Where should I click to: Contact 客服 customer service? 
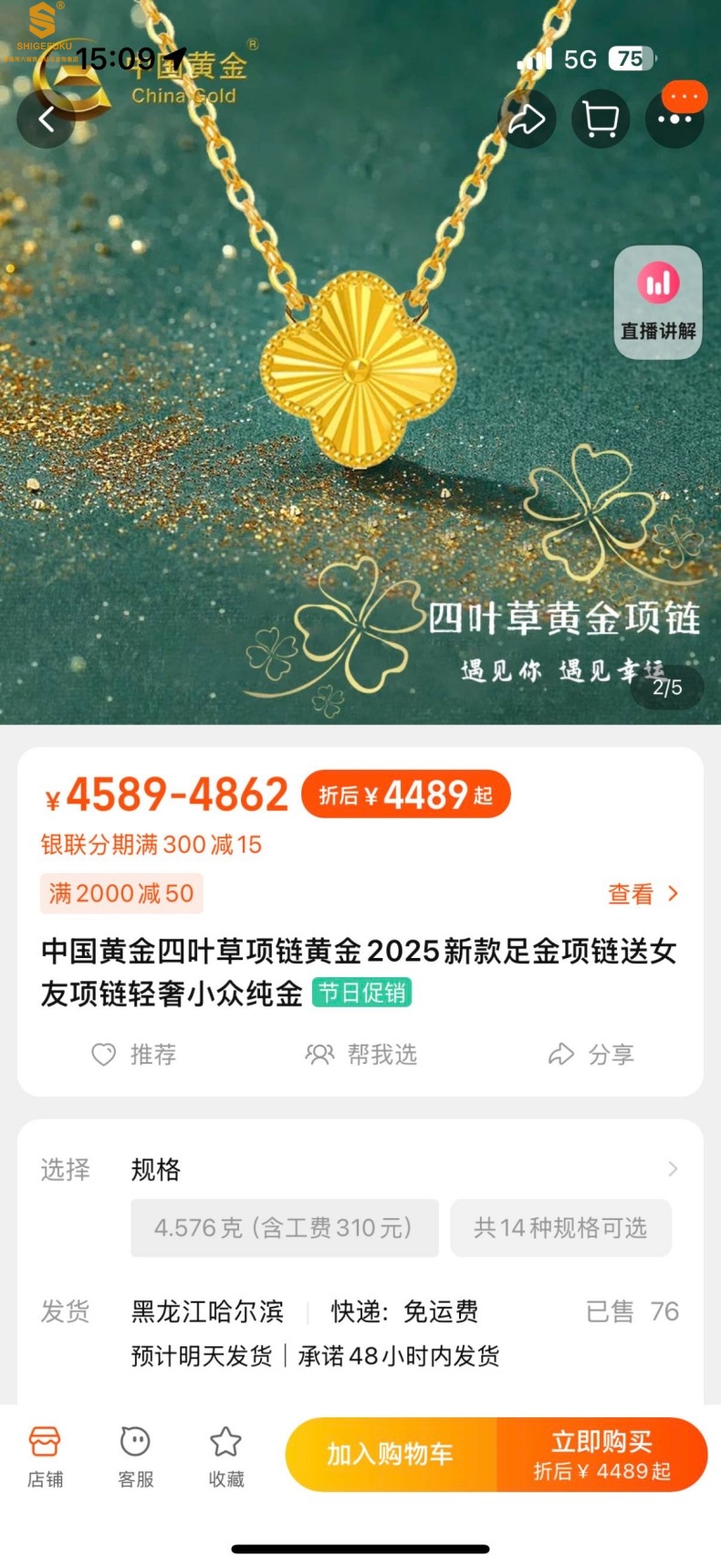click(135, 1457)
